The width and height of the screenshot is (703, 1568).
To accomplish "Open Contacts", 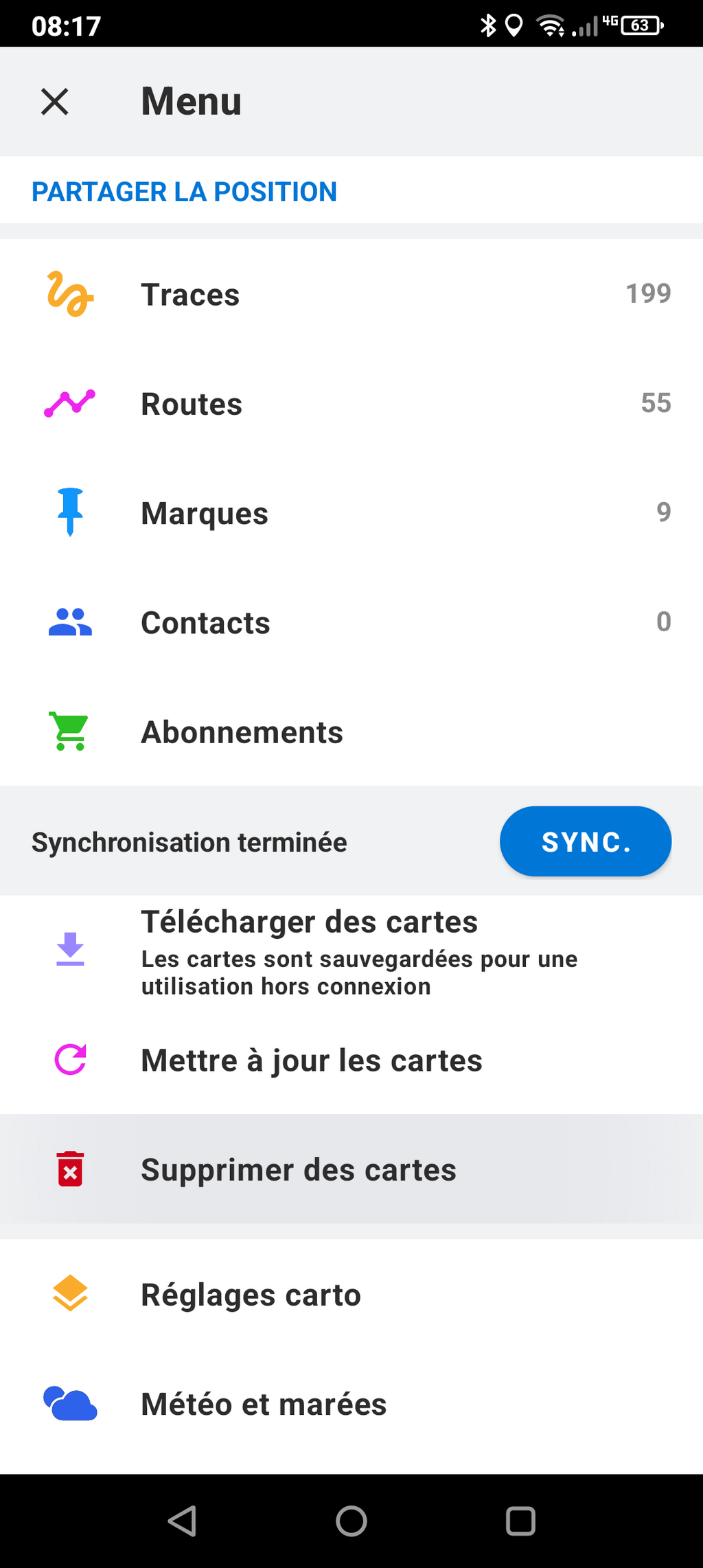I will (351, 622).
